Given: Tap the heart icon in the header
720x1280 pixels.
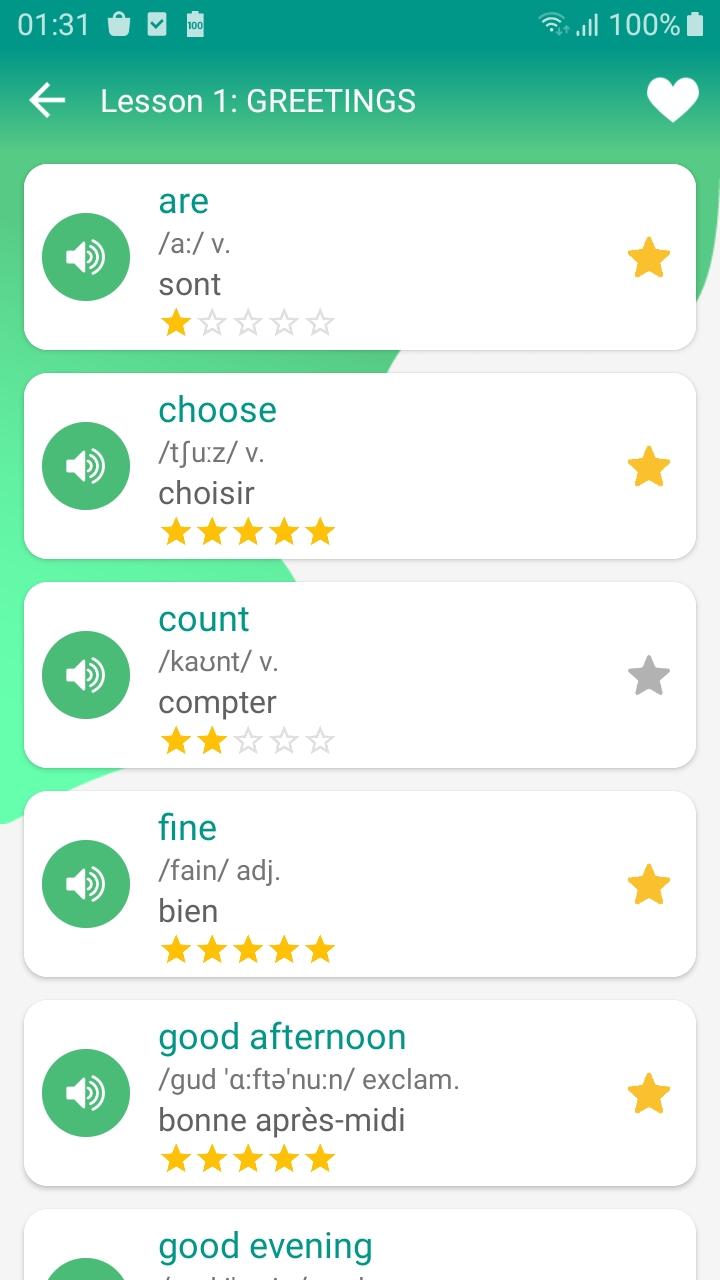Looking at the screenshot, I should [x=672, y=100].
